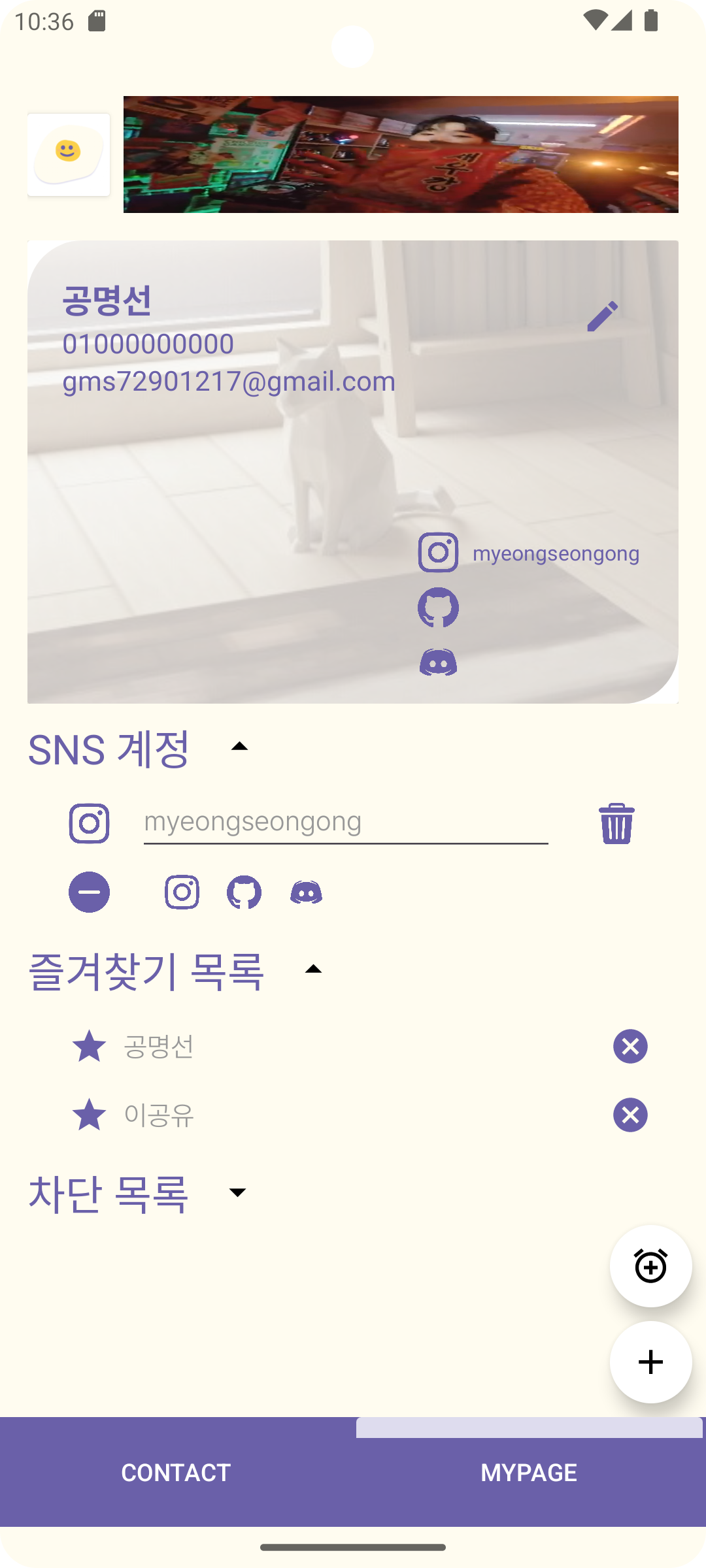Viewport: 706px width, 1568px height.
Task: Add GitHub account from the SNS icon row
Action: pyautogui.click(x=244, y=892)
